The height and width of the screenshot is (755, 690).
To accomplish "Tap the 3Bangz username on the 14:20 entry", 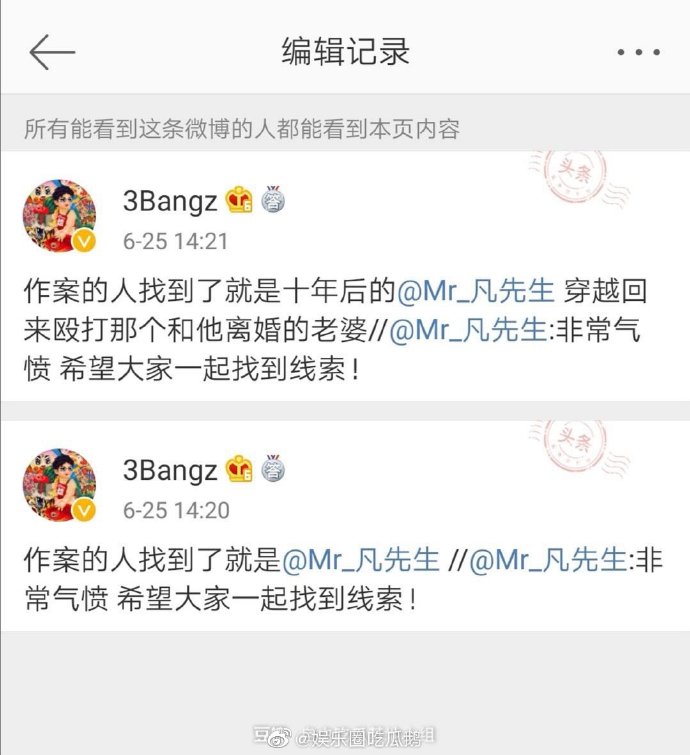I will [x=170, y=469].
